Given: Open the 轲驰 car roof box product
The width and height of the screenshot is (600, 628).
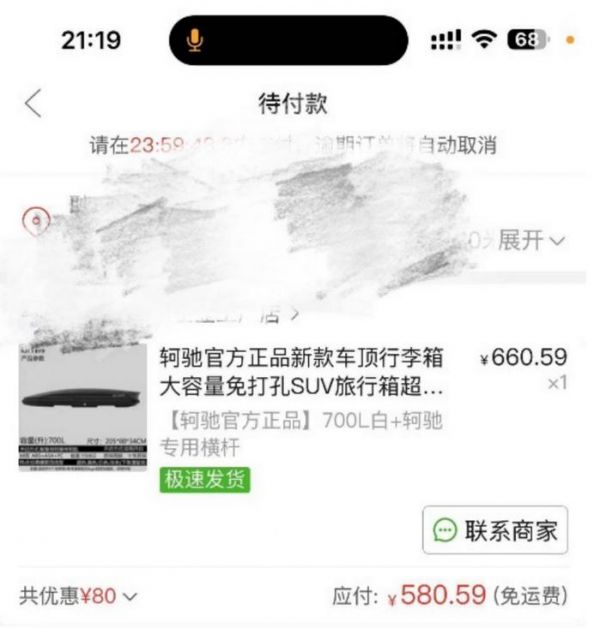Looking at the screenshot, I should click(x=301, y=371).
